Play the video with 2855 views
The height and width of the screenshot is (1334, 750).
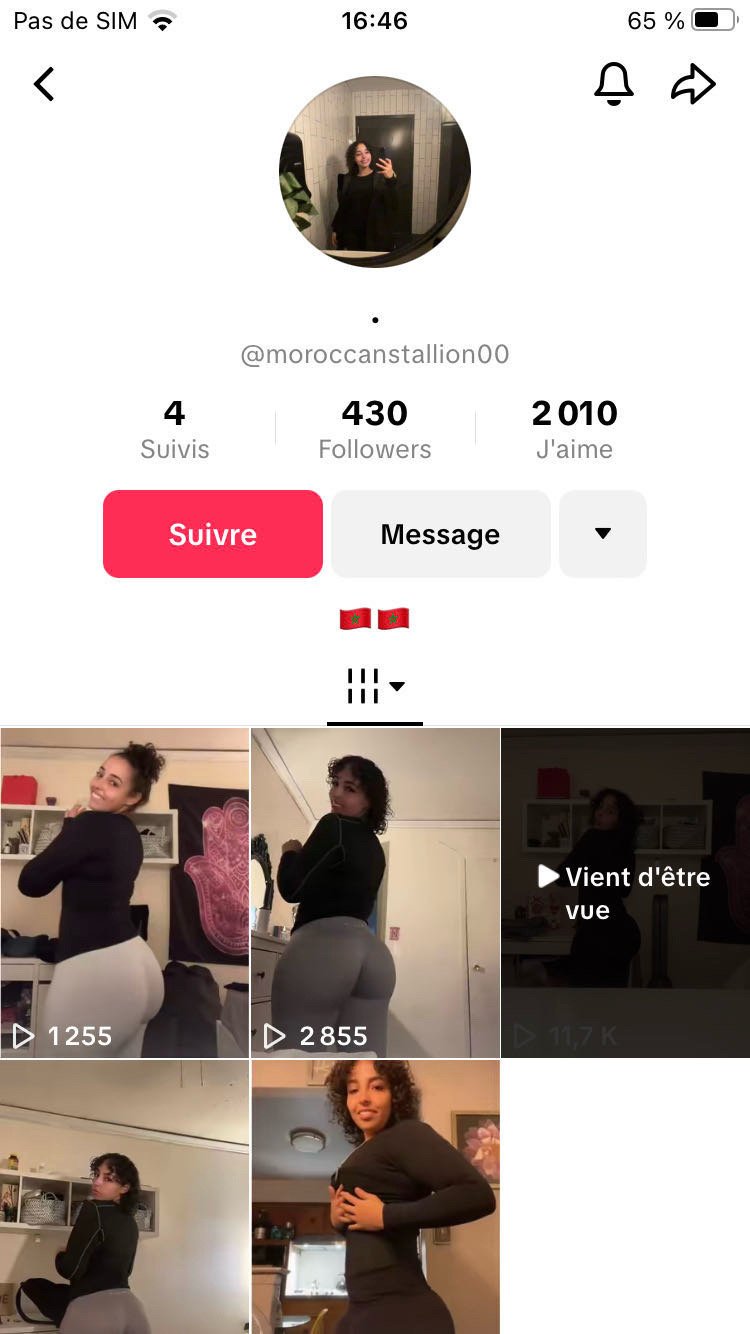click(375, 892)
